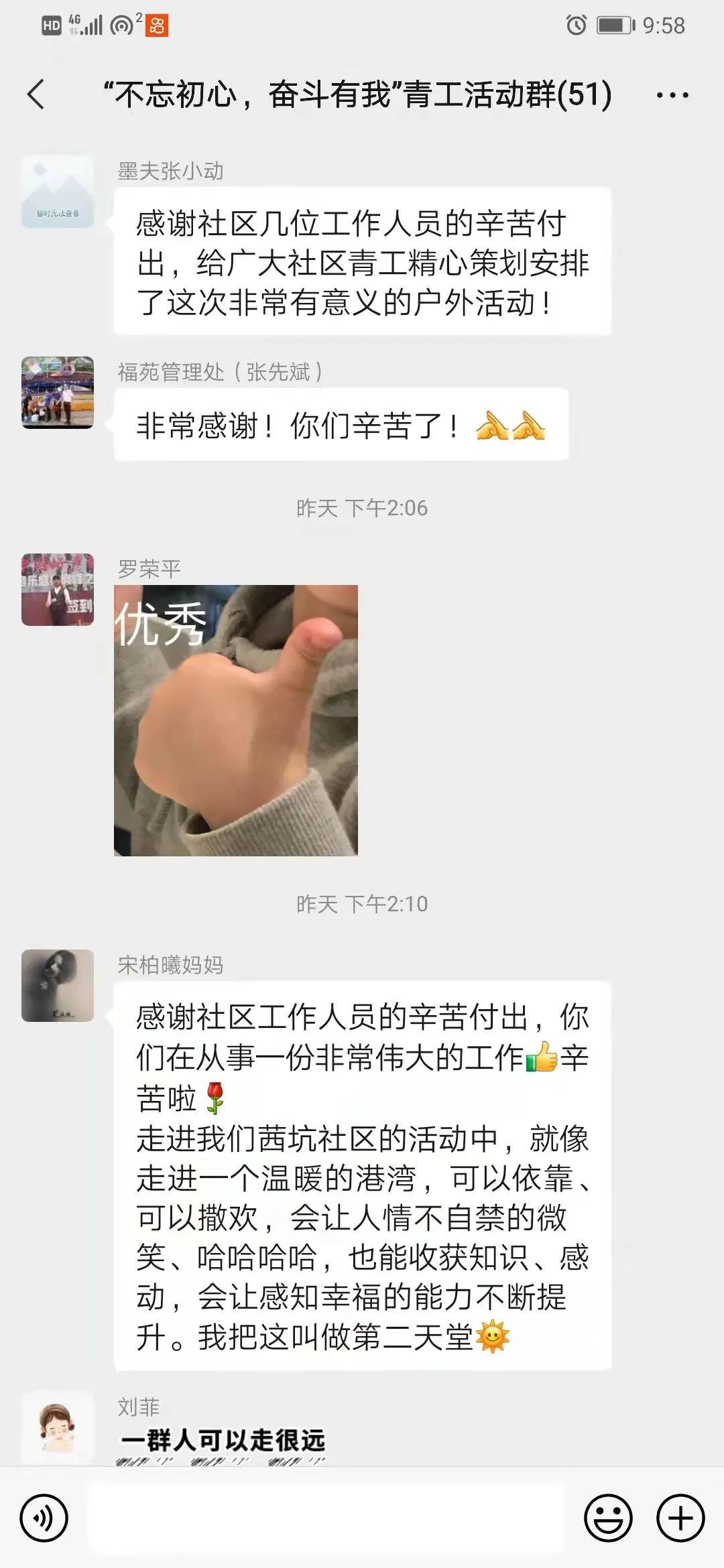Open the 优秀 thumbs-up image from 罗荣平

coord(236,720)
